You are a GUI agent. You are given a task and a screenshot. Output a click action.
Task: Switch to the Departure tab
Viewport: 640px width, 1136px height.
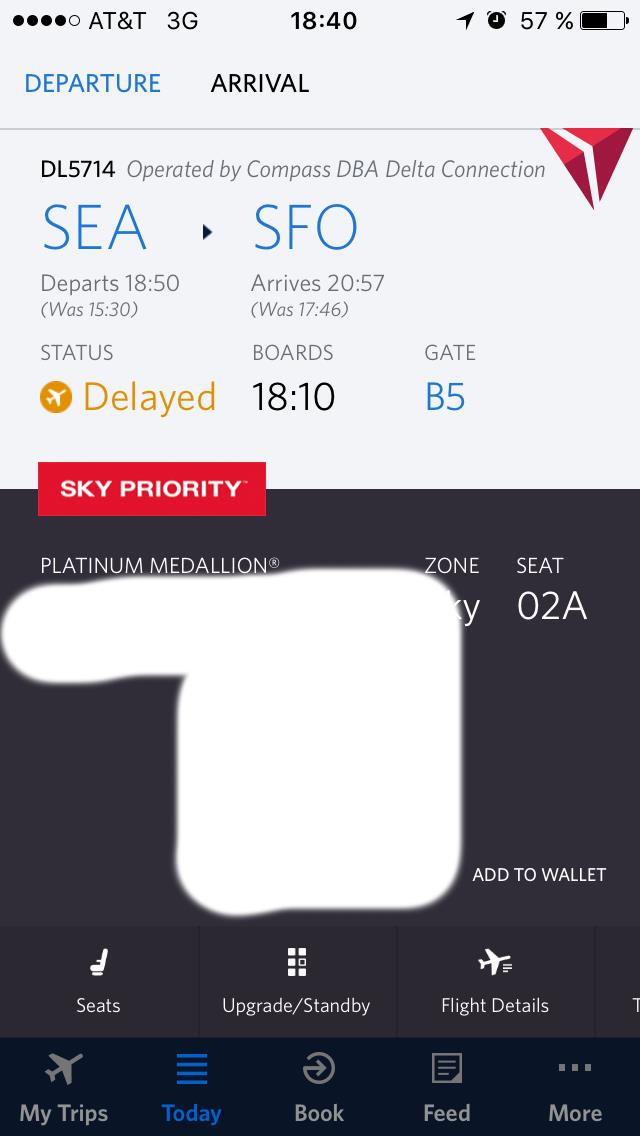pos(92,83)
